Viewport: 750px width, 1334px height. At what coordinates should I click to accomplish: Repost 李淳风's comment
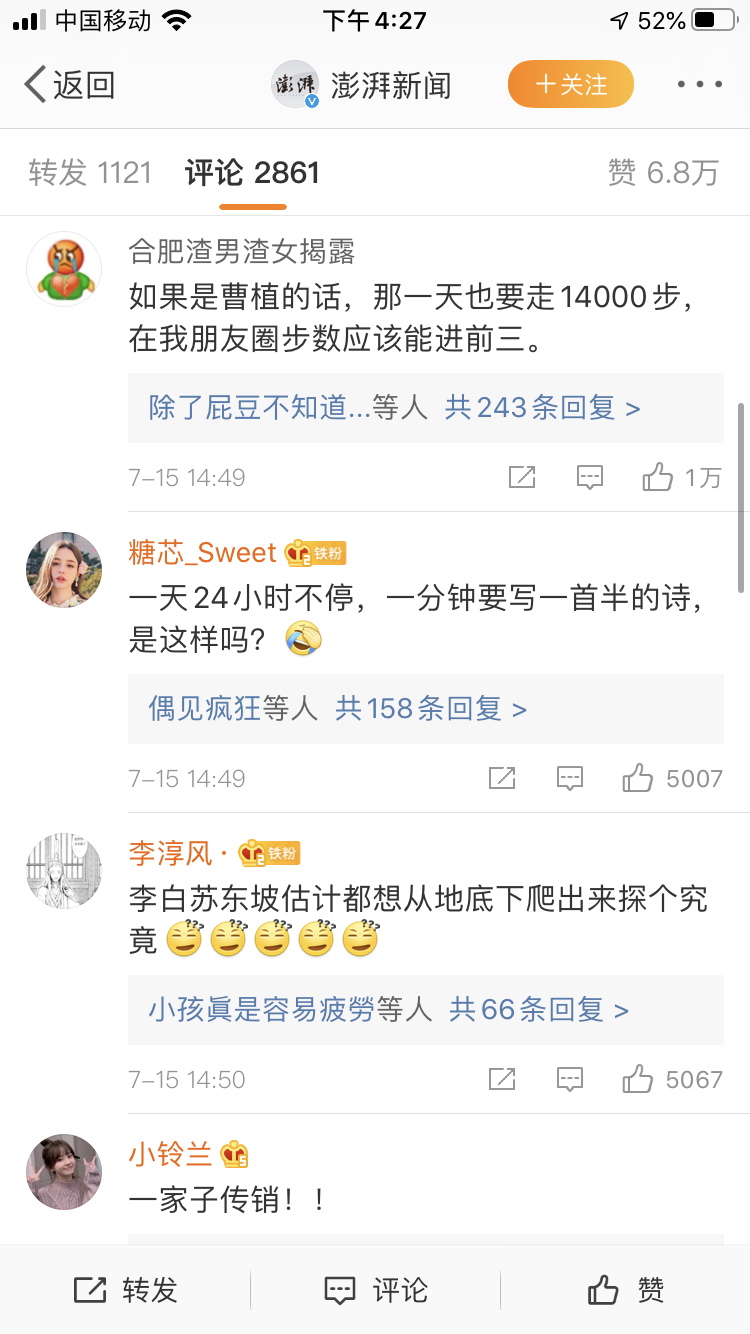(502, 1079)
